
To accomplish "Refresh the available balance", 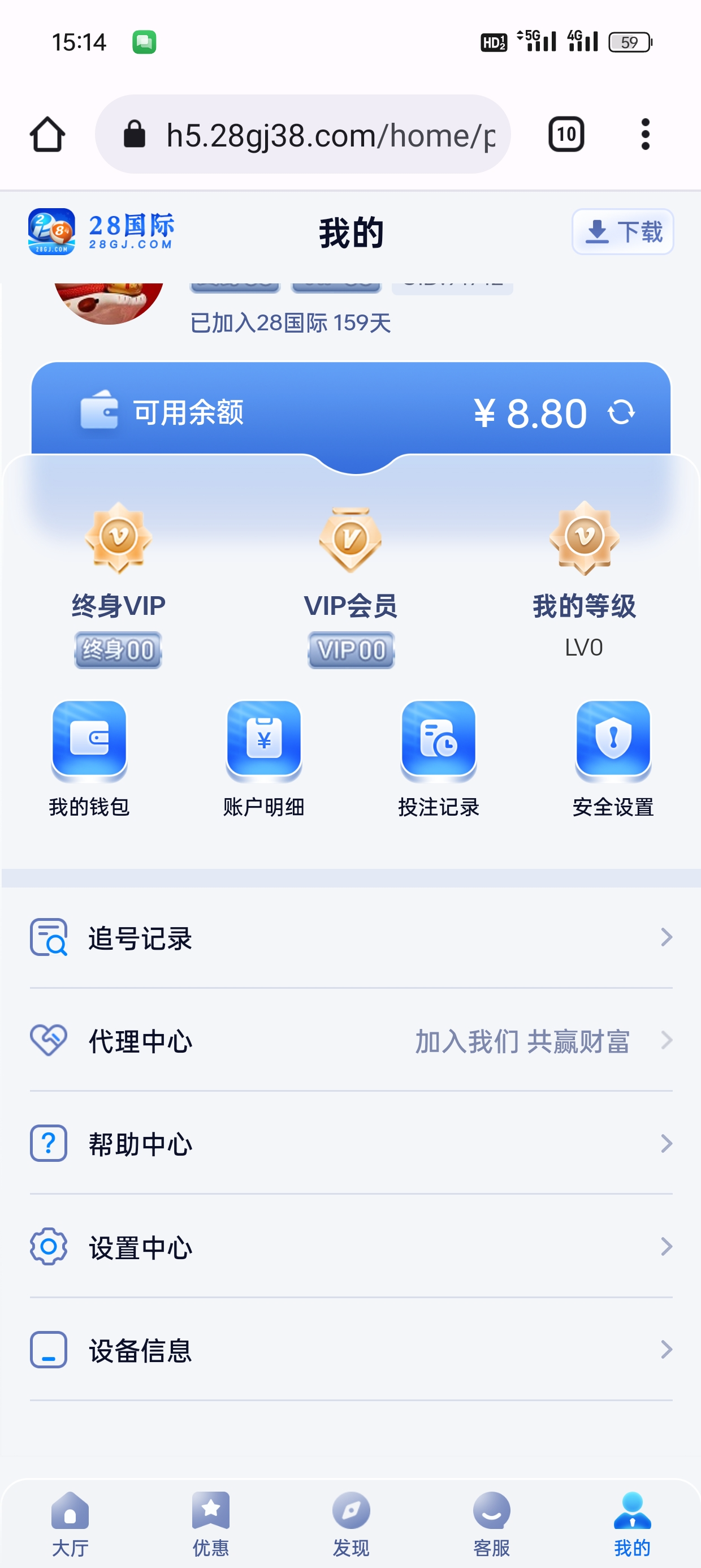I will click(621, 413).
